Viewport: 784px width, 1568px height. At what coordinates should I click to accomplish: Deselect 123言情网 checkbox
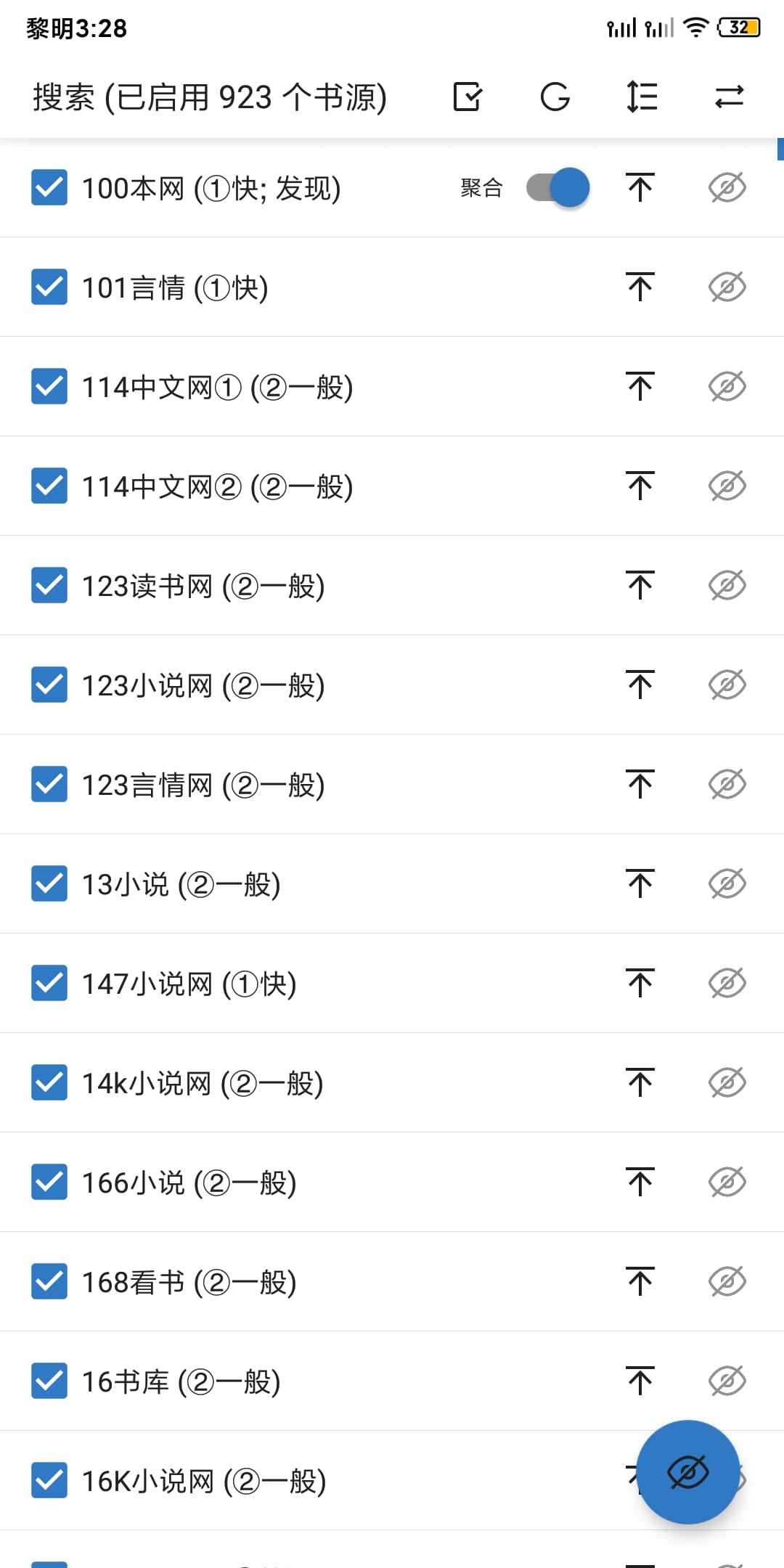49,785
